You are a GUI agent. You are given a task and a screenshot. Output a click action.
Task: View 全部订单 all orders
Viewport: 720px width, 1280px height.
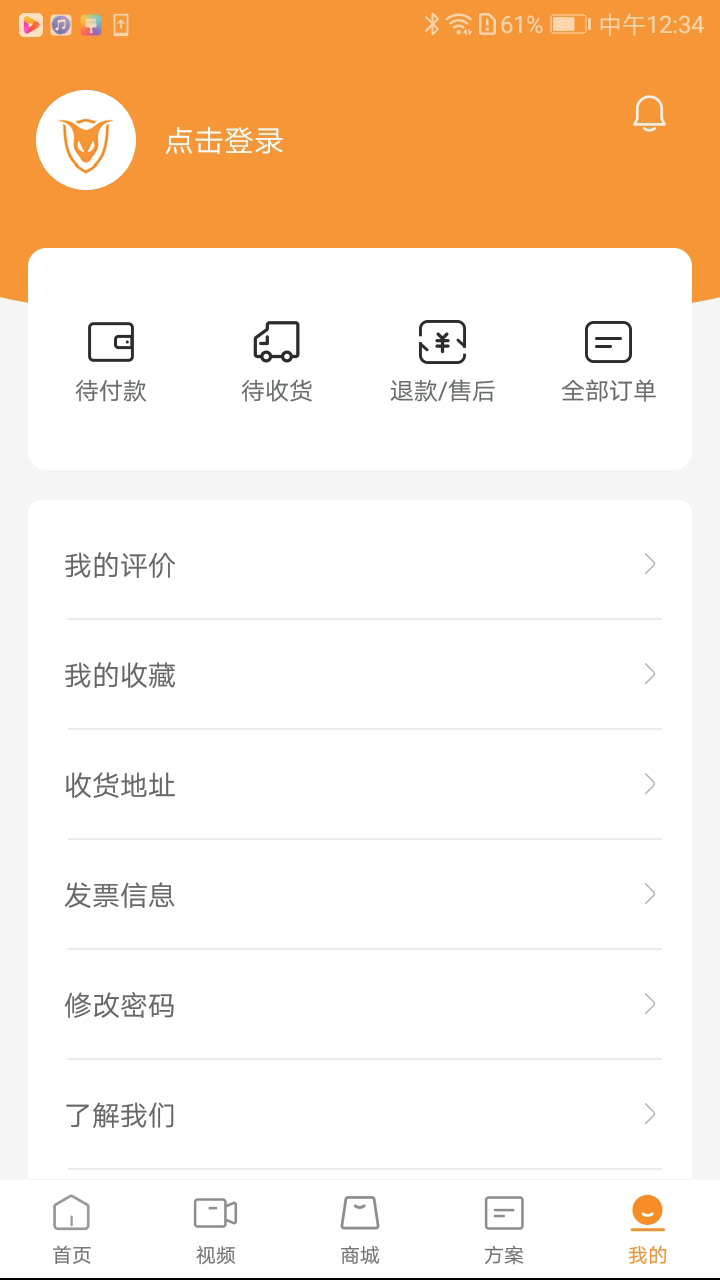pyautogui.click(x=608, y=362)
